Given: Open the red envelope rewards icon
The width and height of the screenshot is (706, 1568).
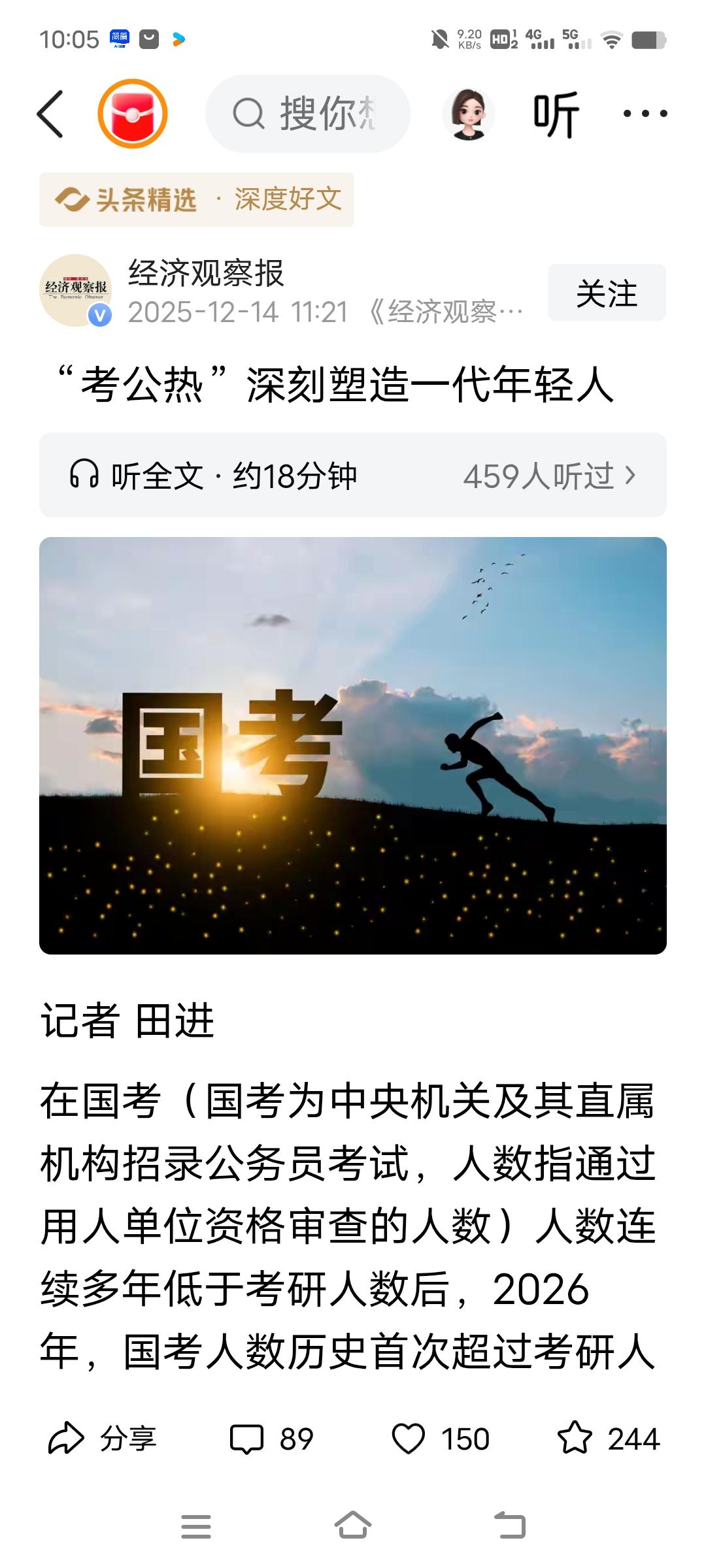Looking at the screenshot, I should pos(133,114).
